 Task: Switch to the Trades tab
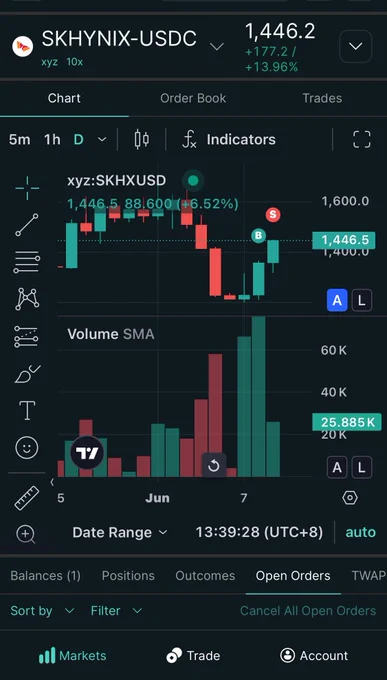pyautogui.click(x=322, y=98)
